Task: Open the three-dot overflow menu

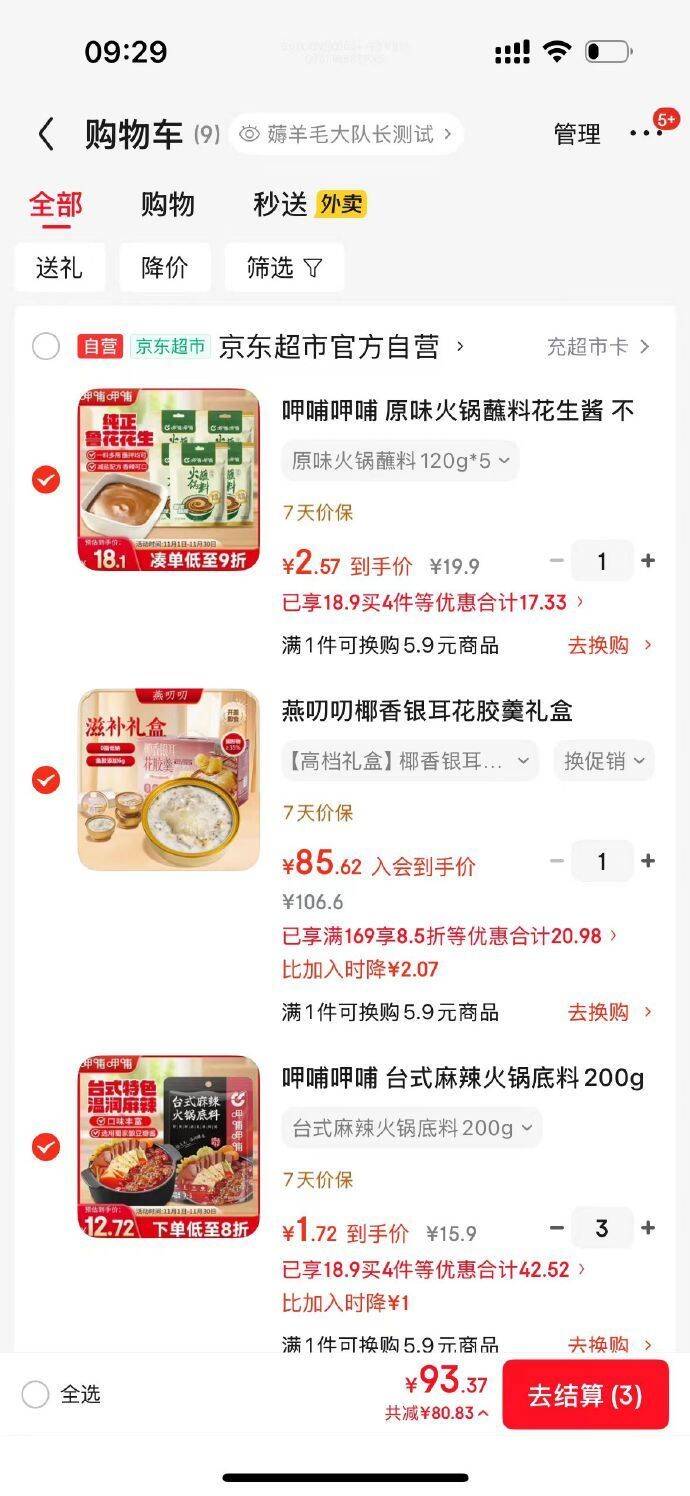Action: tap(645, 134)
